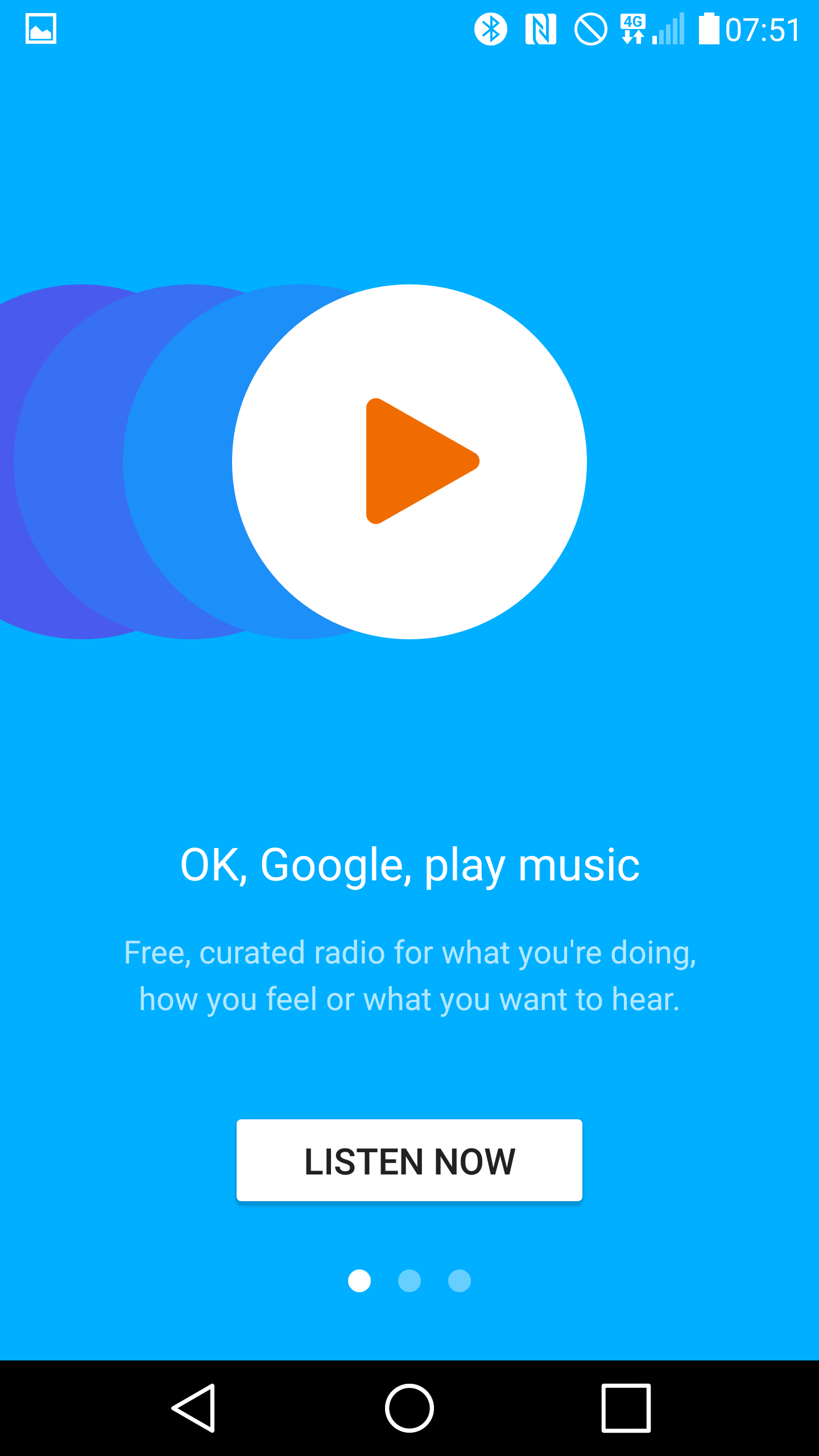This screenshot has width=819, height=1456.
Task: Tap the LISTEN NOW button
Action: click(409, 1160)
